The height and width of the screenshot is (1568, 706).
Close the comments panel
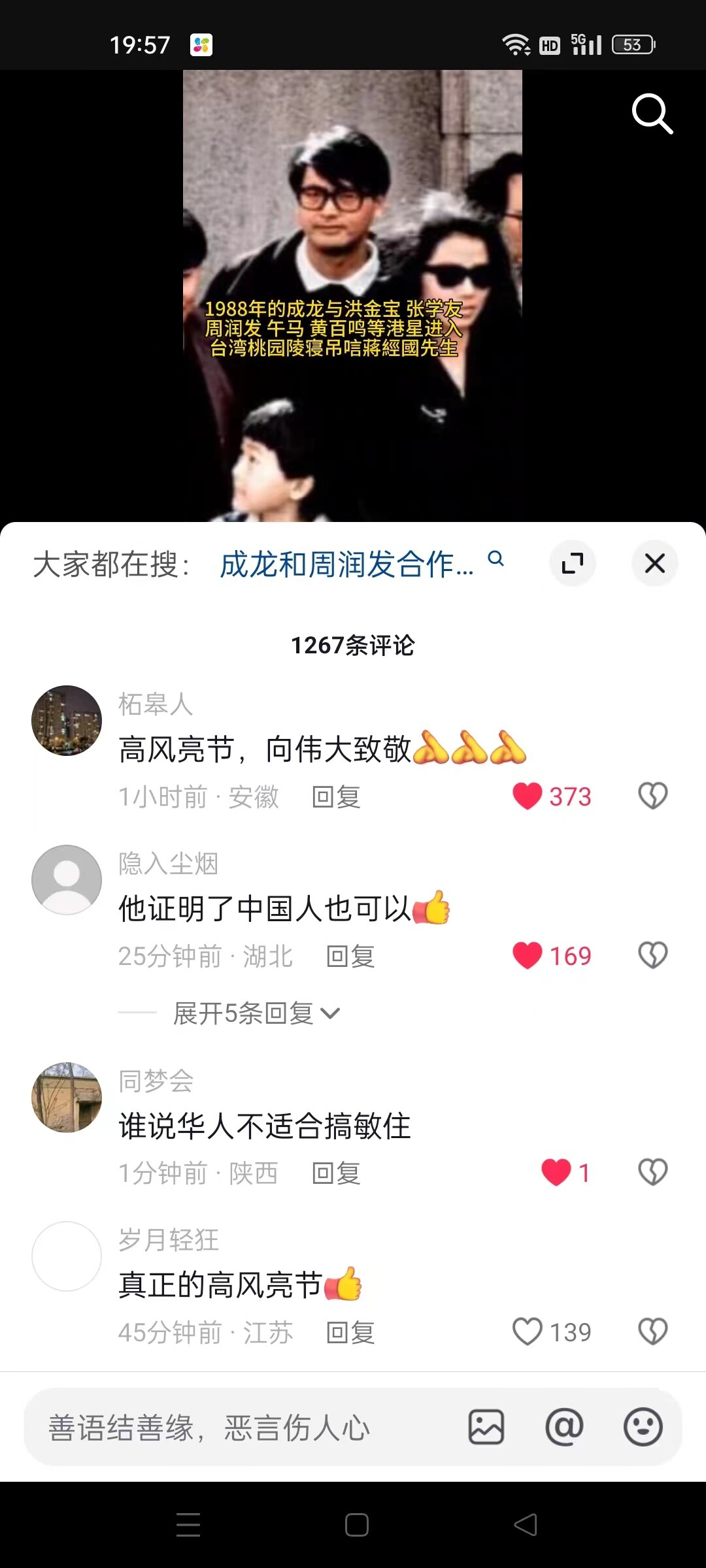[654, 563]
